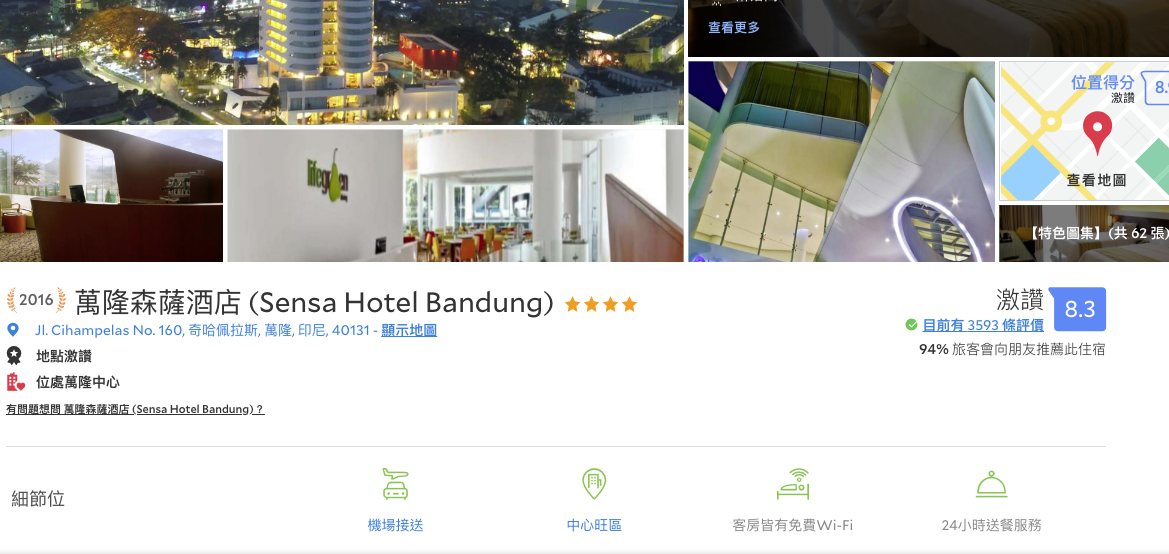Open the hotel atrium interior photo
Viewport: 1169px width, 554px height.
click(x=841, y=161)
